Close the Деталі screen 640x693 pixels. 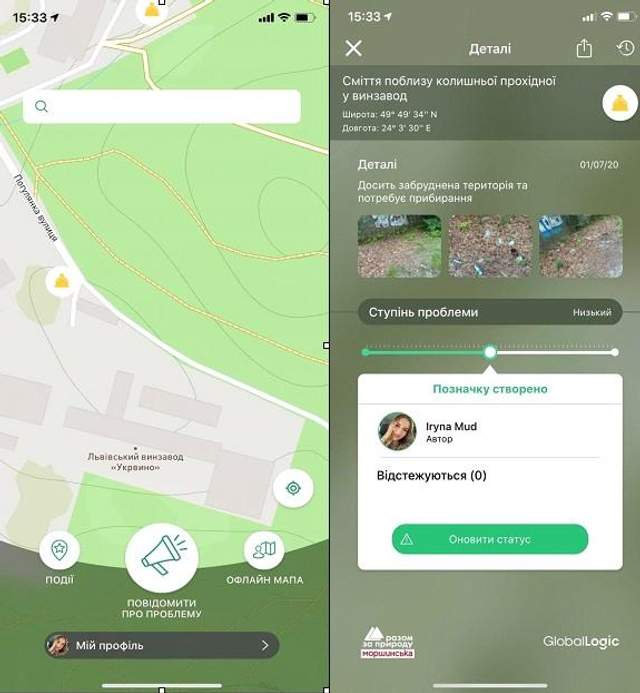tap(353, 48)
